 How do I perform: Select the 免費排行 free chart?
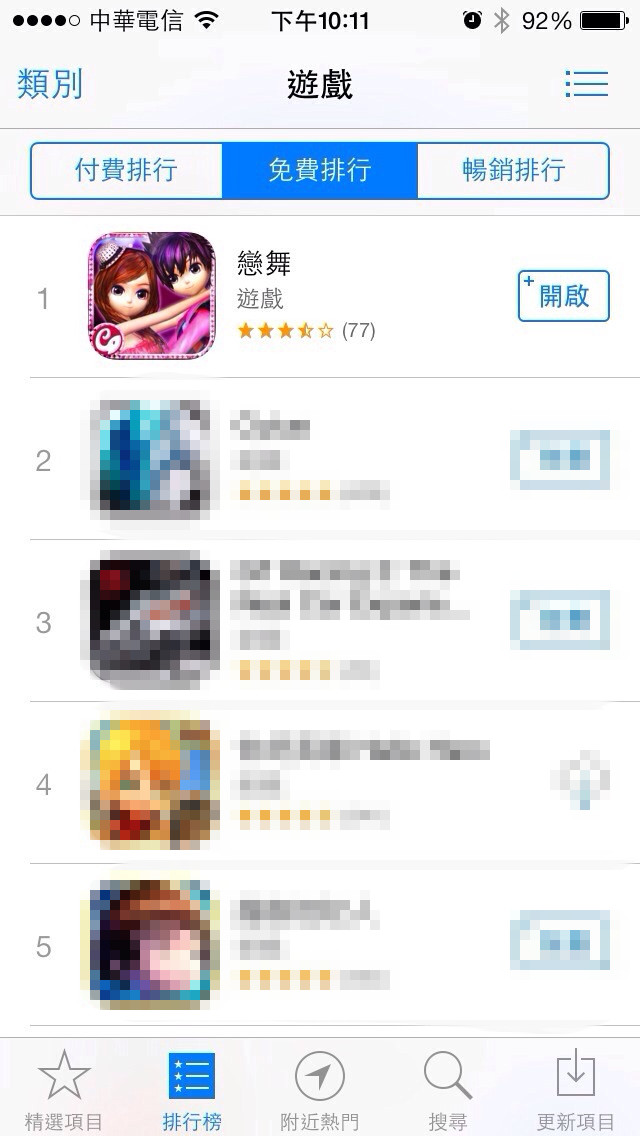tap(319, 170)
